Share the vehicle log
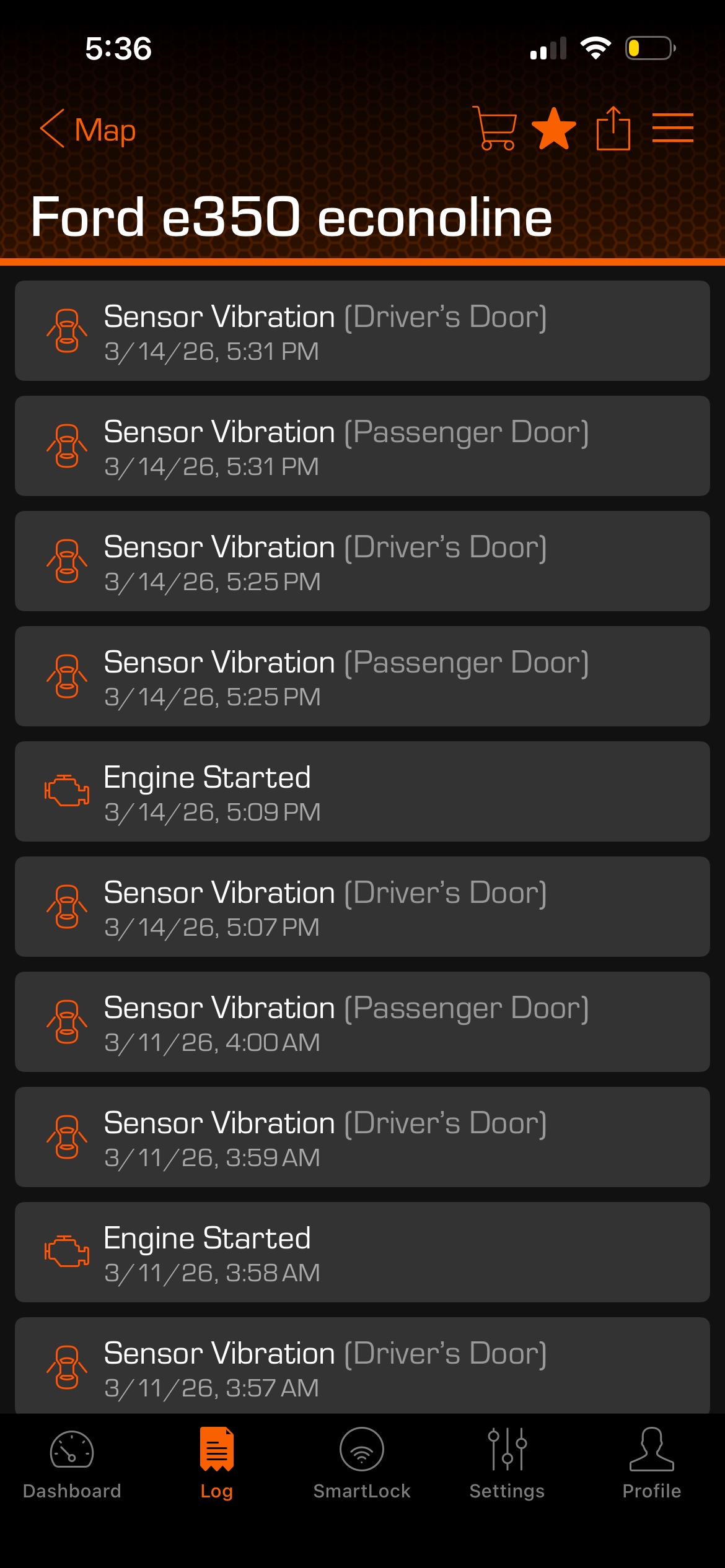The height and width of the screenshot is (1568, 725). coord(613,129)
